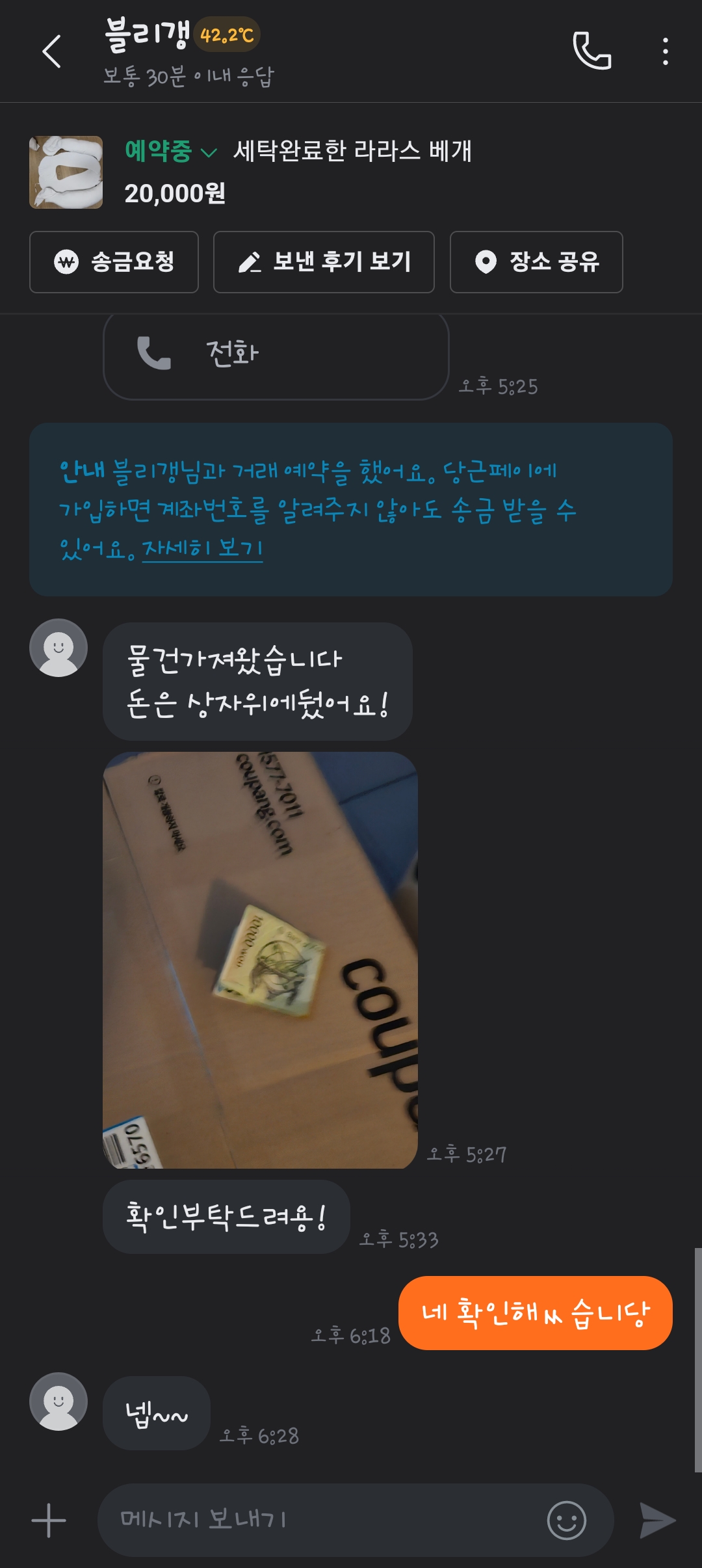Call 블리걩 with the phone icon

(x=591, y=51)
